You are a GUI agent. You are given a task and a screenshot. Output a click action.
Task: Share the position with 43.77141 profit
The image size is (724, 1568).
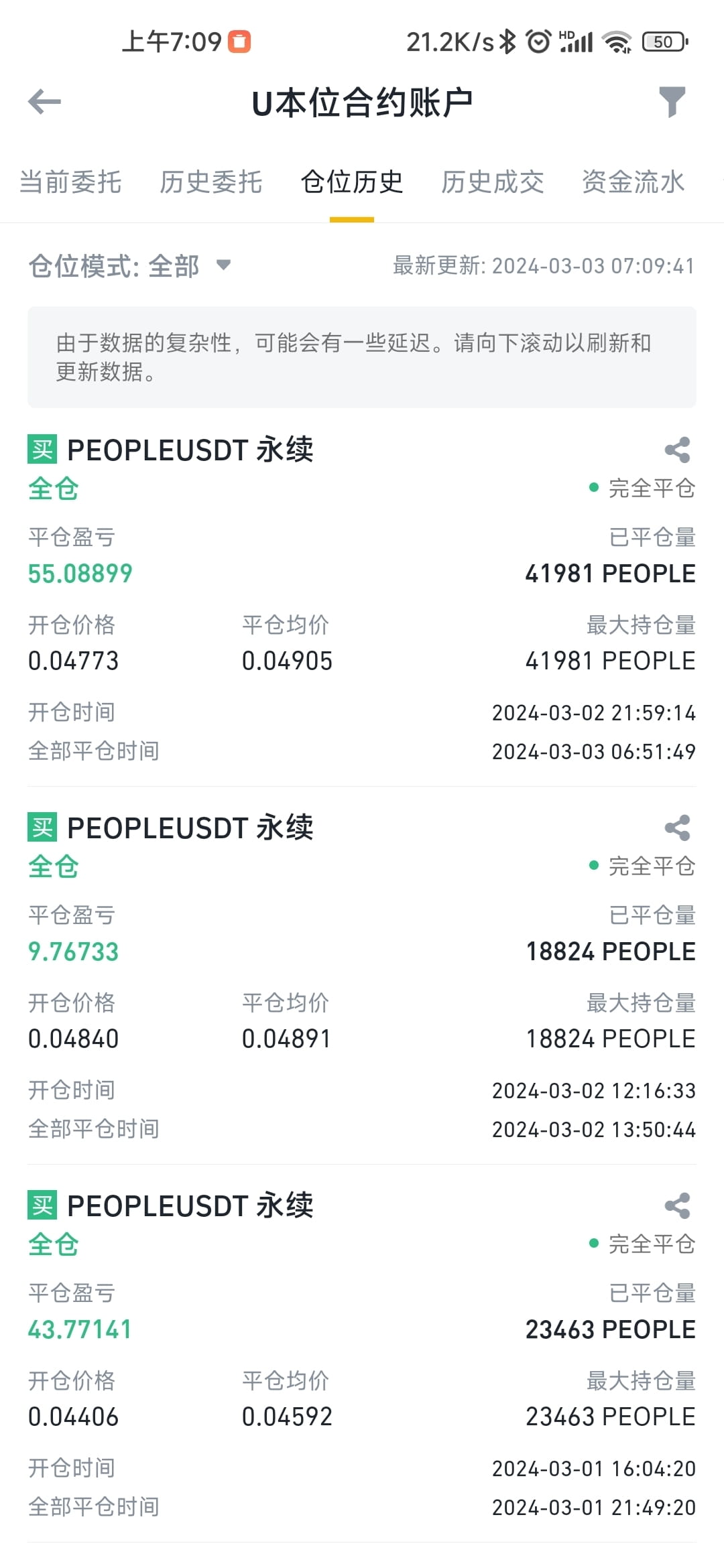click(677, 1205)
